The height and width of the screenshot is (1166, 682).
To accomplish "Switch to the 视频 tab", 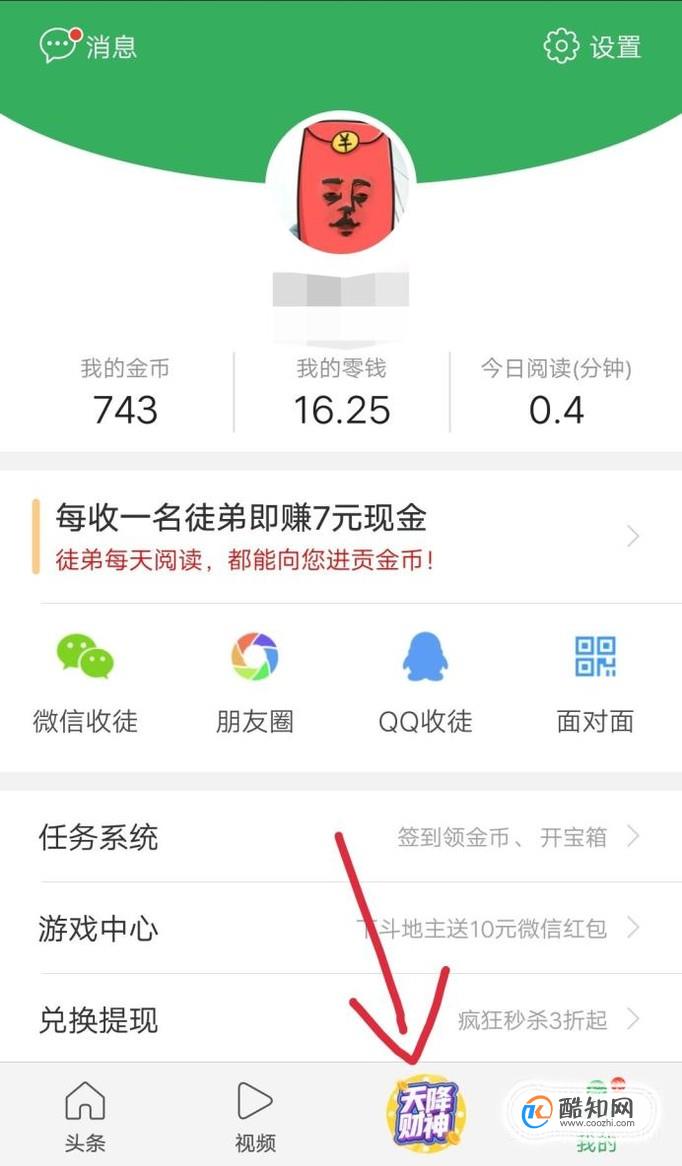I will [x=255, y=1115].
